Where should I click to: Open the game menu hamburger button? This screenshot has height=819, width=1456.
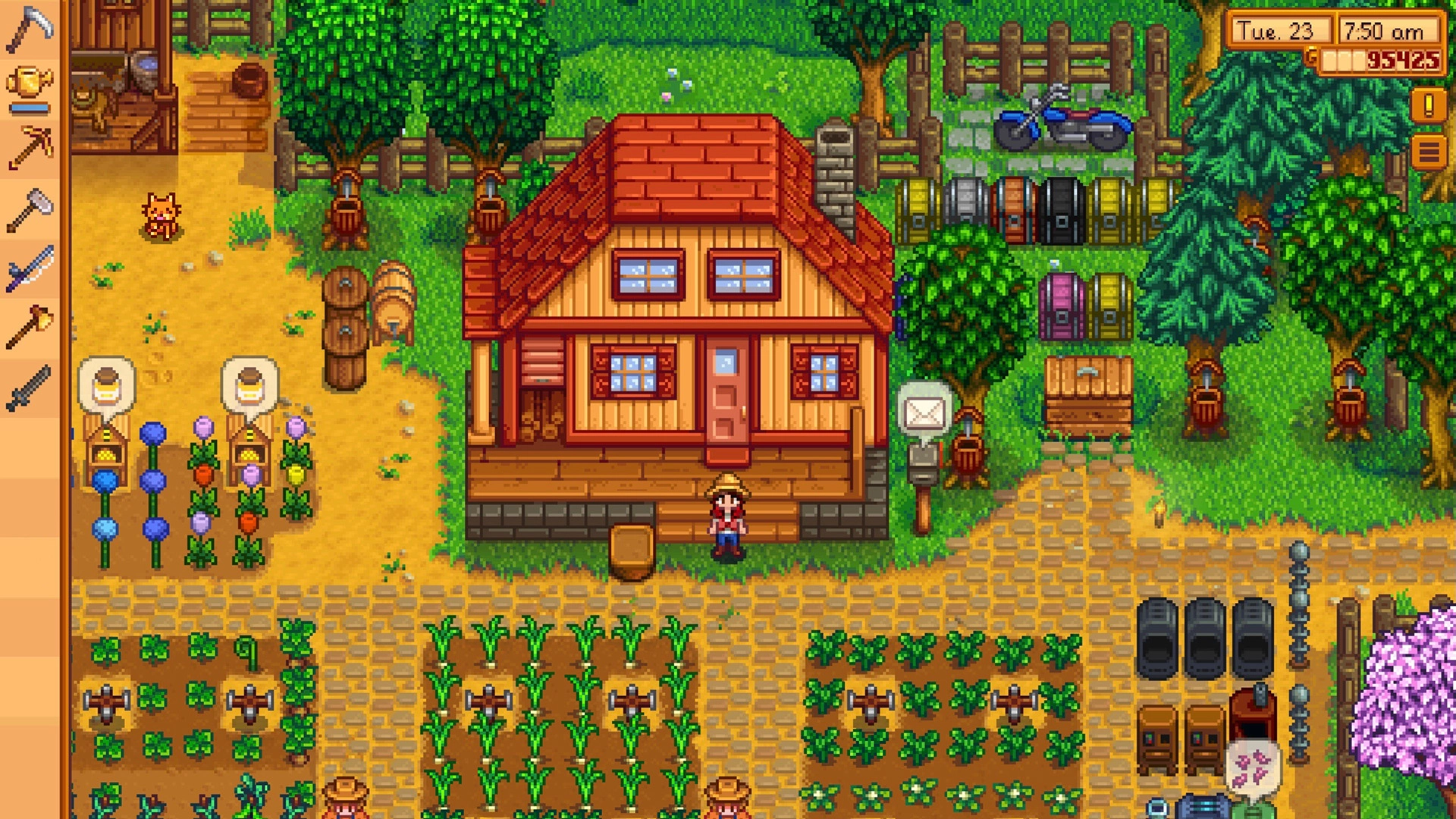coord(1428,152)
